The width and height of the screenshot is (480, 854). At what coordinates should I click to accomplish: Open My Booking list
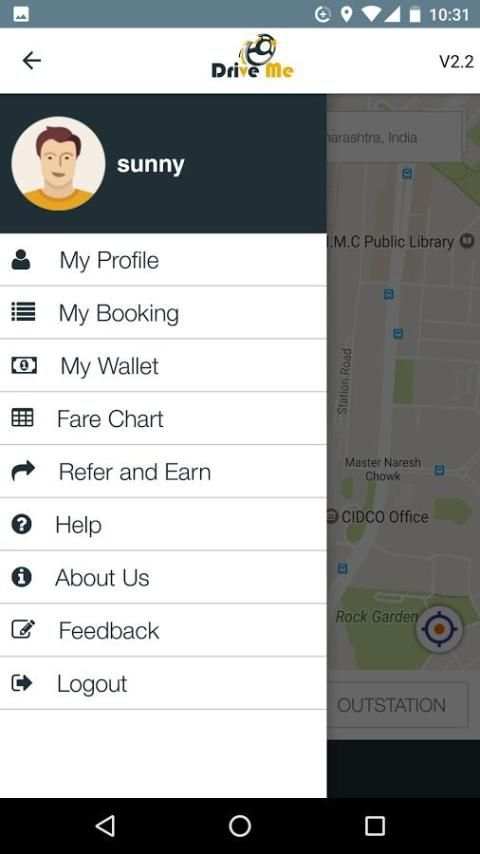click(x=163, y=313)
